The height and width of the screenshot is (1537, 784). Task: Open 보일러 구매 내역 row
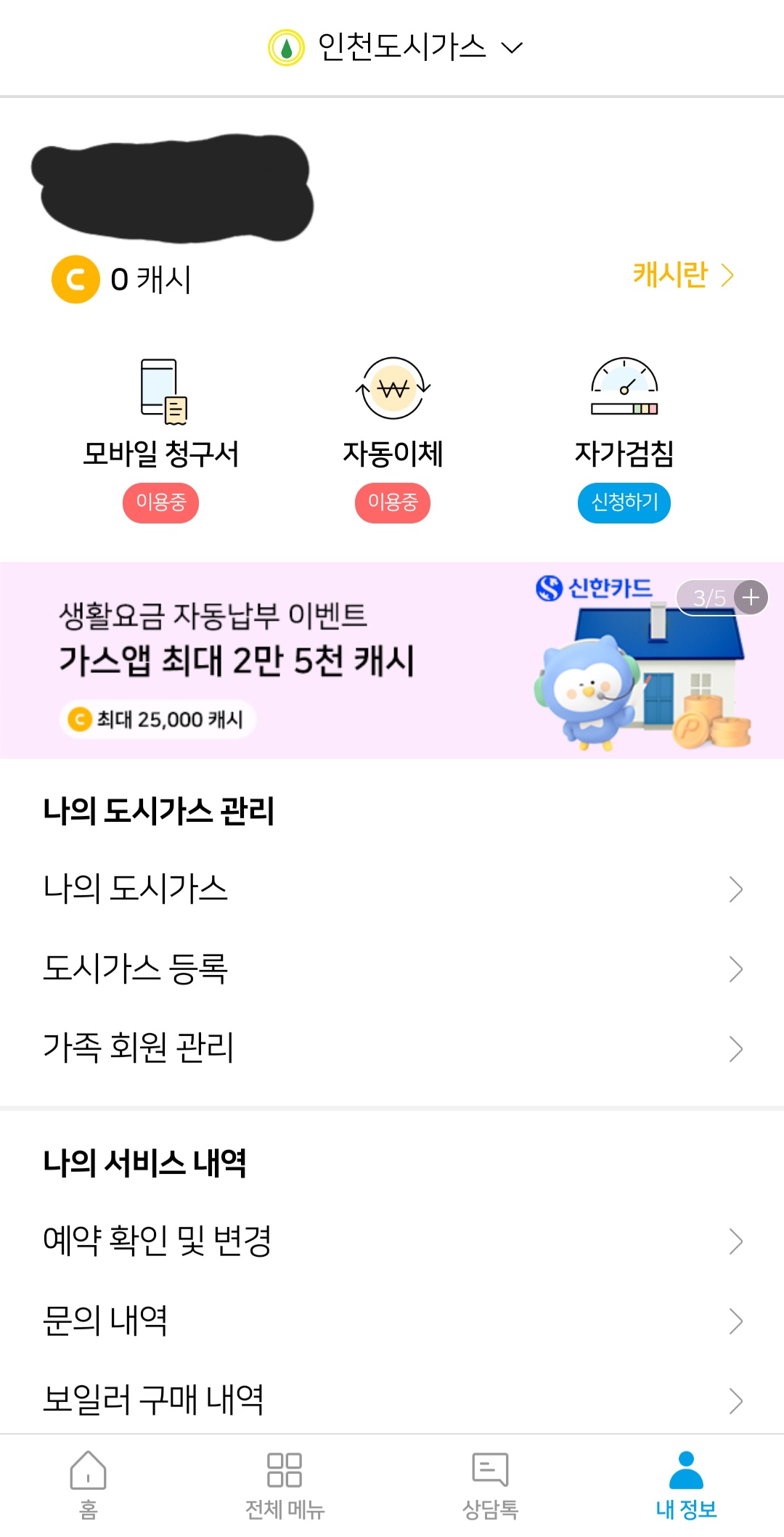click(392, 1400)
